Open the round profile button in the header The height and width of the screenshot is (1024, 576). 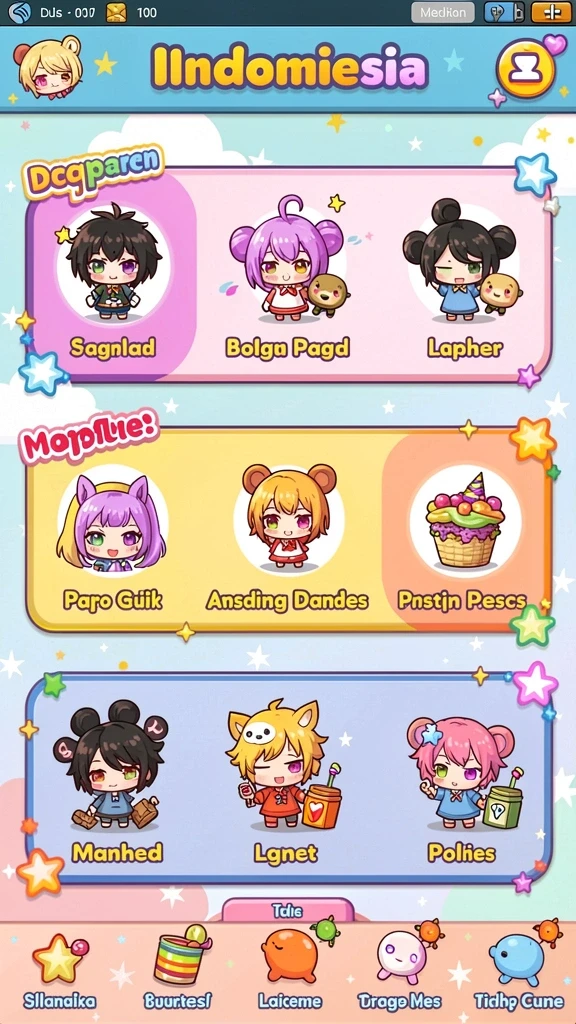click(x=524, y=68)
